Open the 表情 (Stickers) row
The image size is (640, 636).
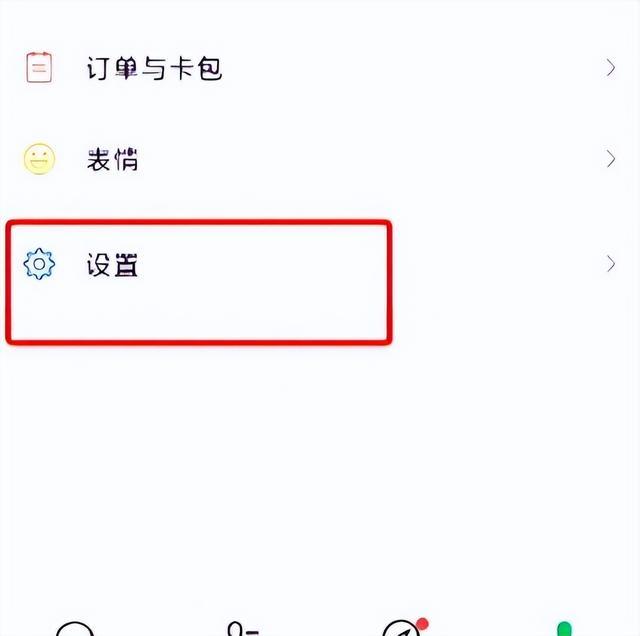point(112,159)
